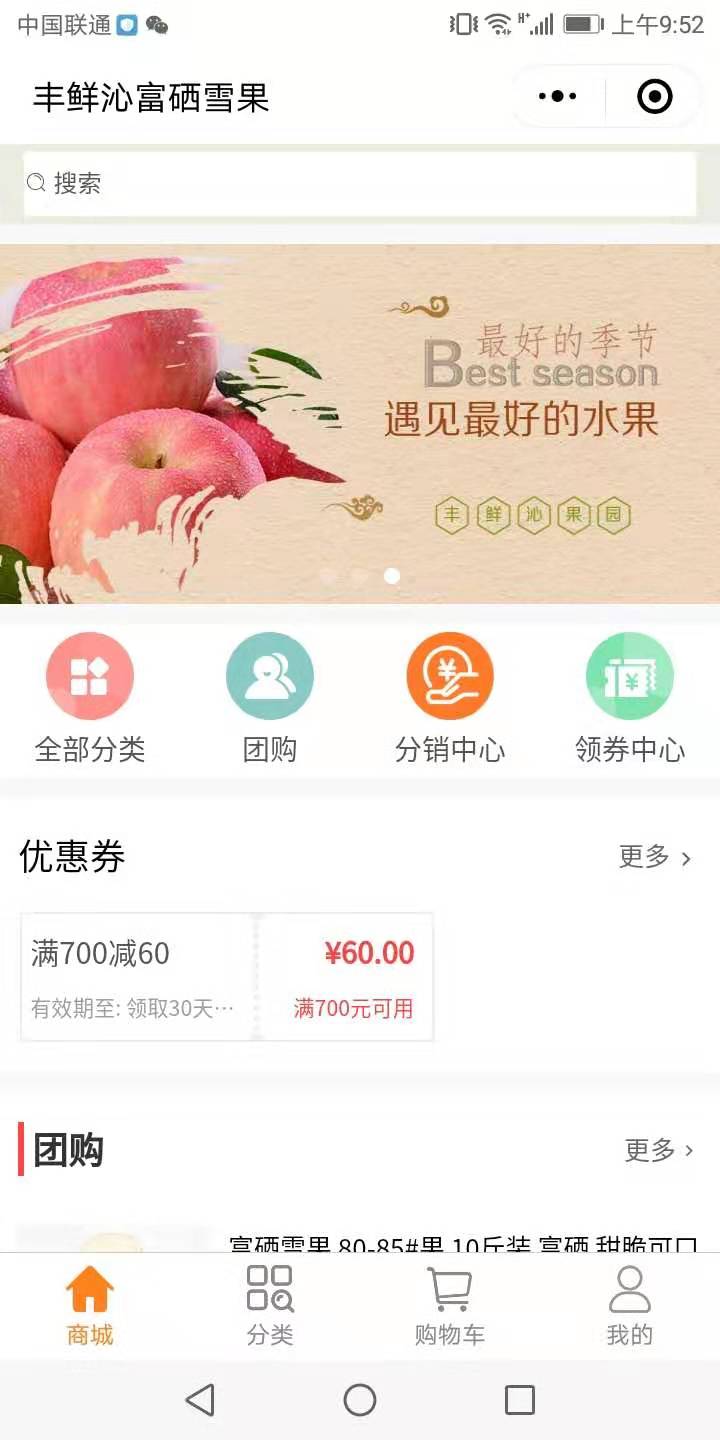720x1440 pixels.
Task: Tap the system home button
Action: [360, 1400]
